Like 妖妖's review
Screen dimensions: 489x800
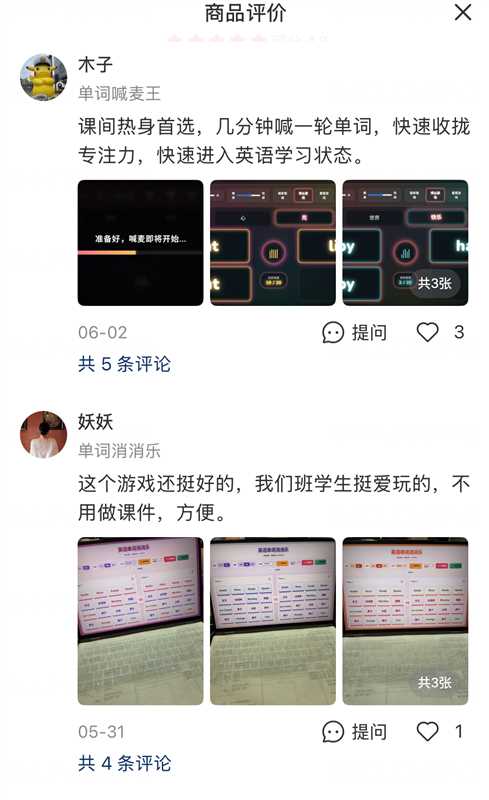(427, 732)
